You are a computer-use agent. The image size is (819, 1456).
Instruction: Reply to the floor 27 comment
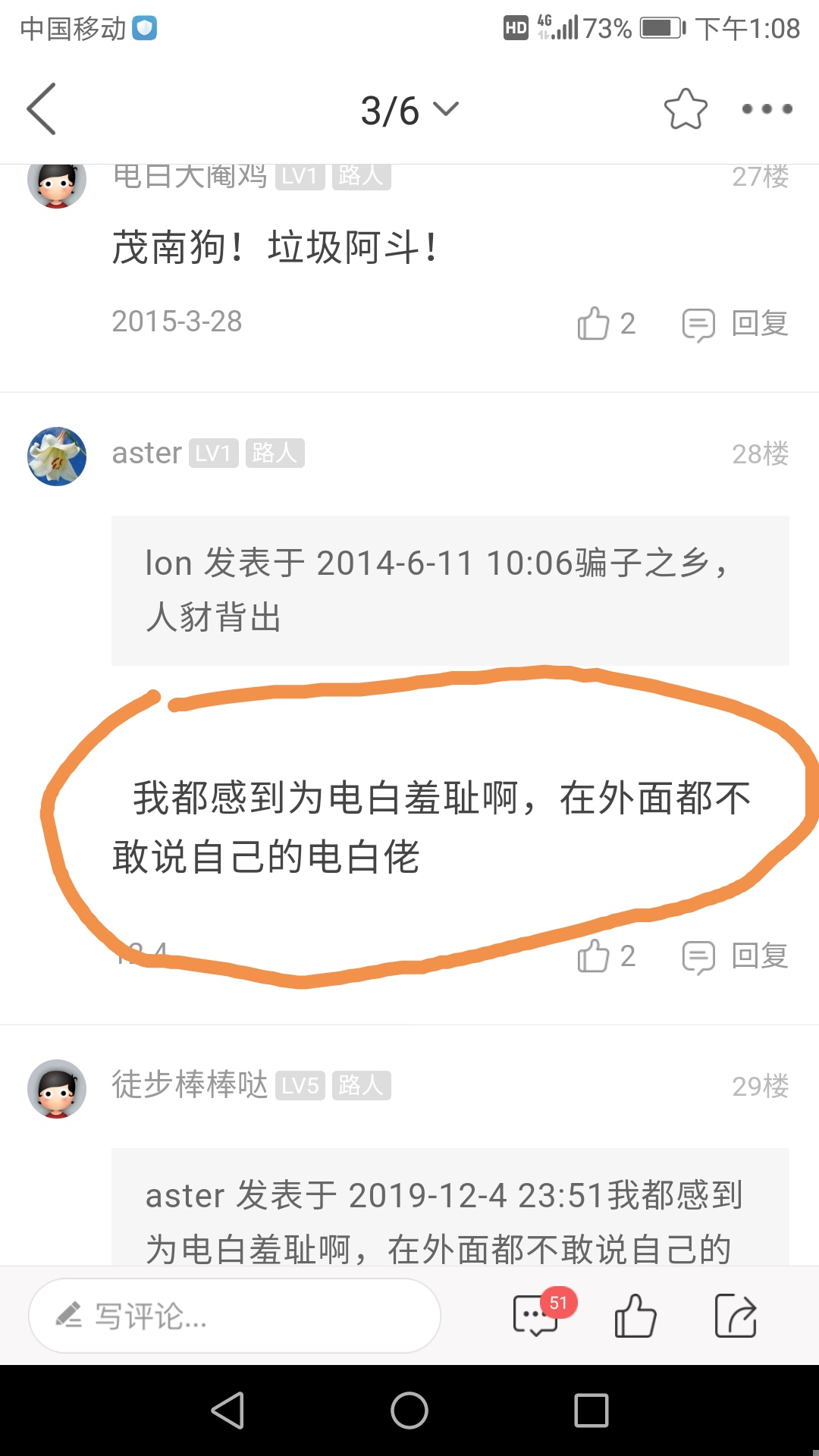tap(736, 324)
